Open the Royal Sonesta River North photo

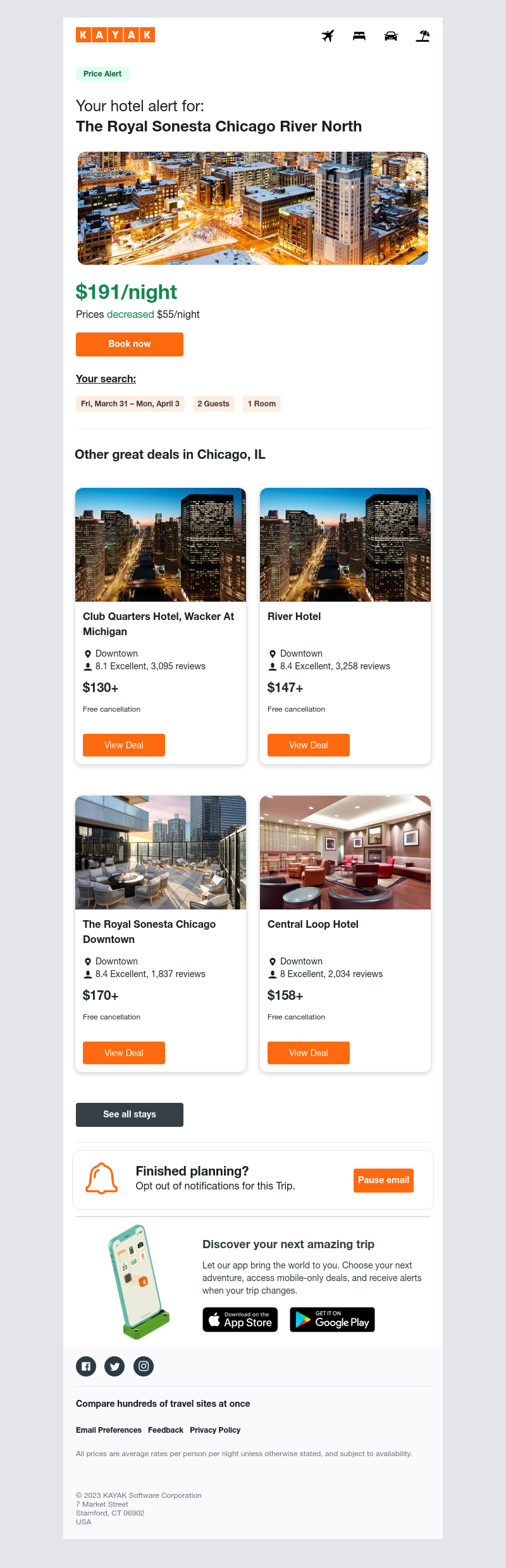pyautogui.click(x=253, y=208)
